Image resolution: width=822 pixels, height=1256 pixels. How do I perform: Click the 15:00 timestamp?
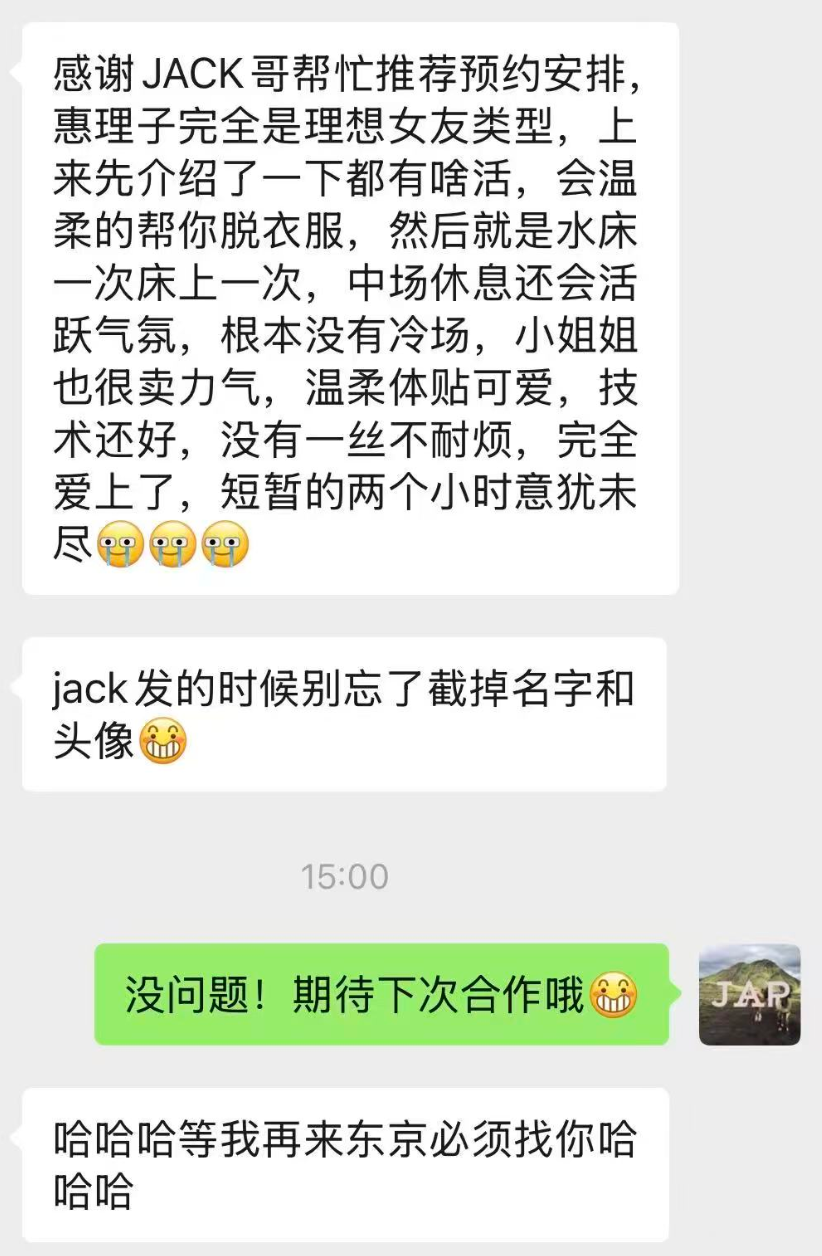pos(343,875)
